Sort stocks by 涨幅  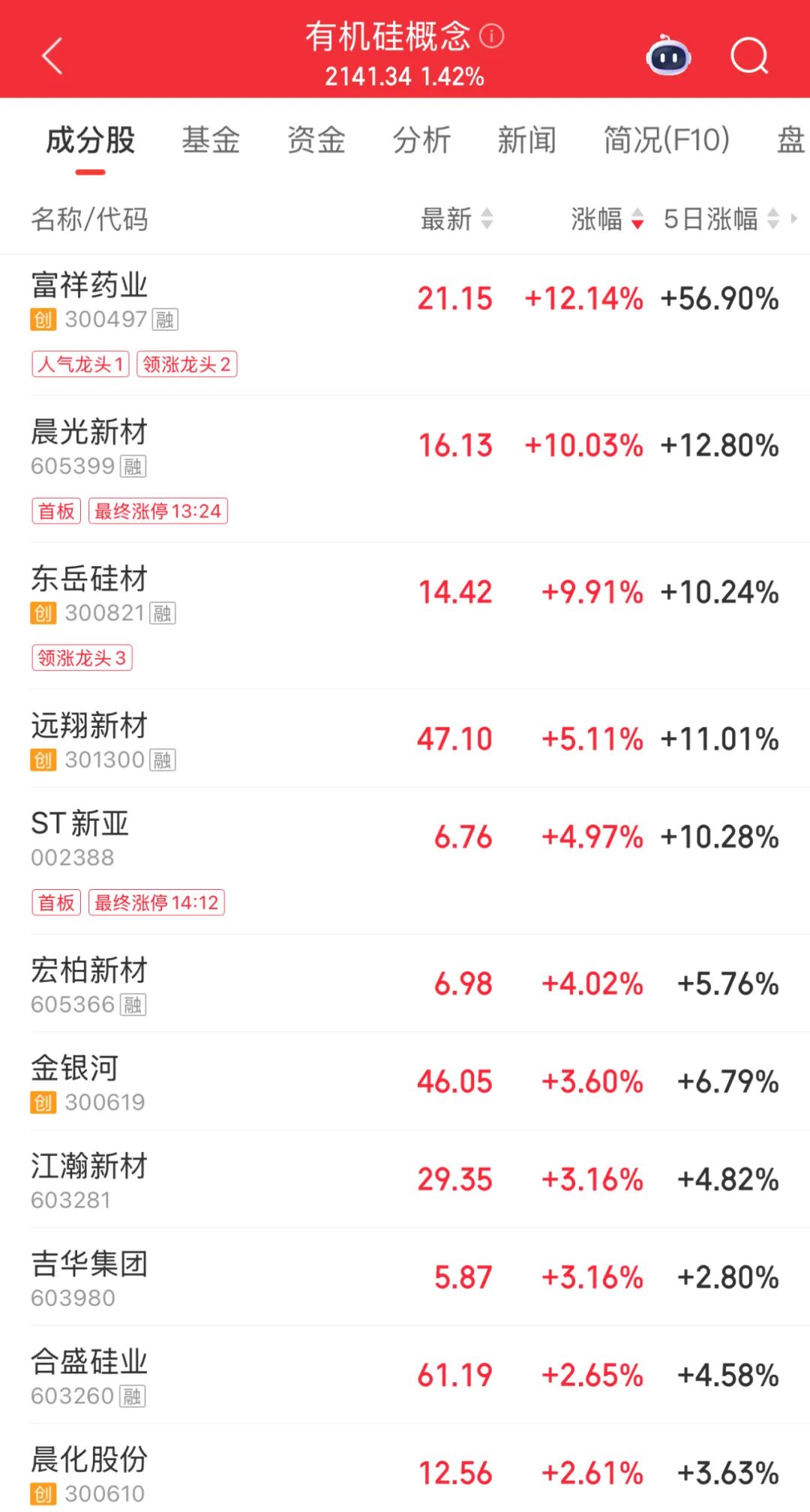[x=606, y=219]
